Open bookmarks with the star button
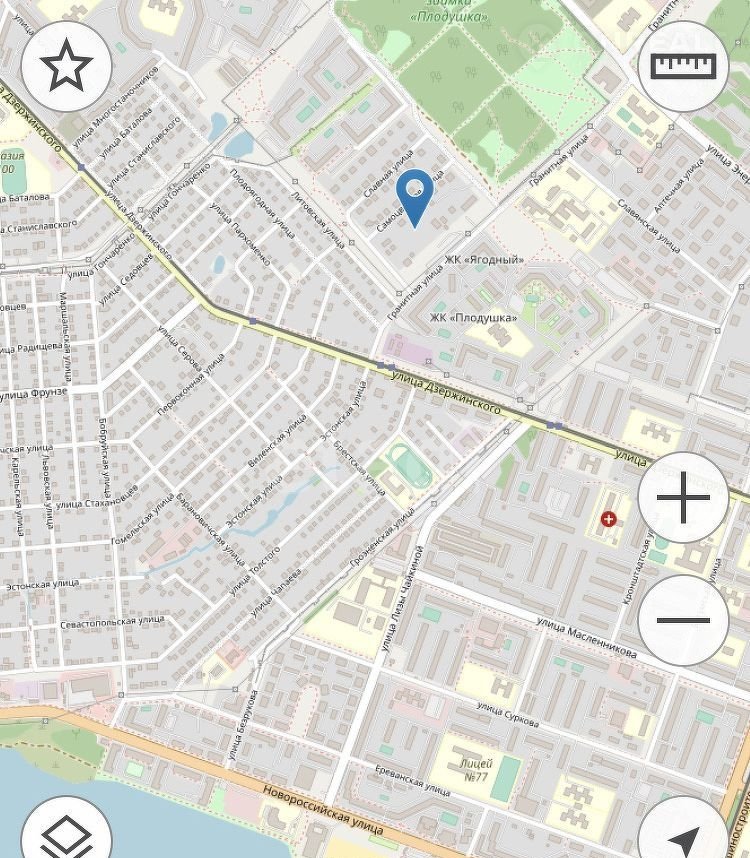The image size is (750, 858). [66, 67]
